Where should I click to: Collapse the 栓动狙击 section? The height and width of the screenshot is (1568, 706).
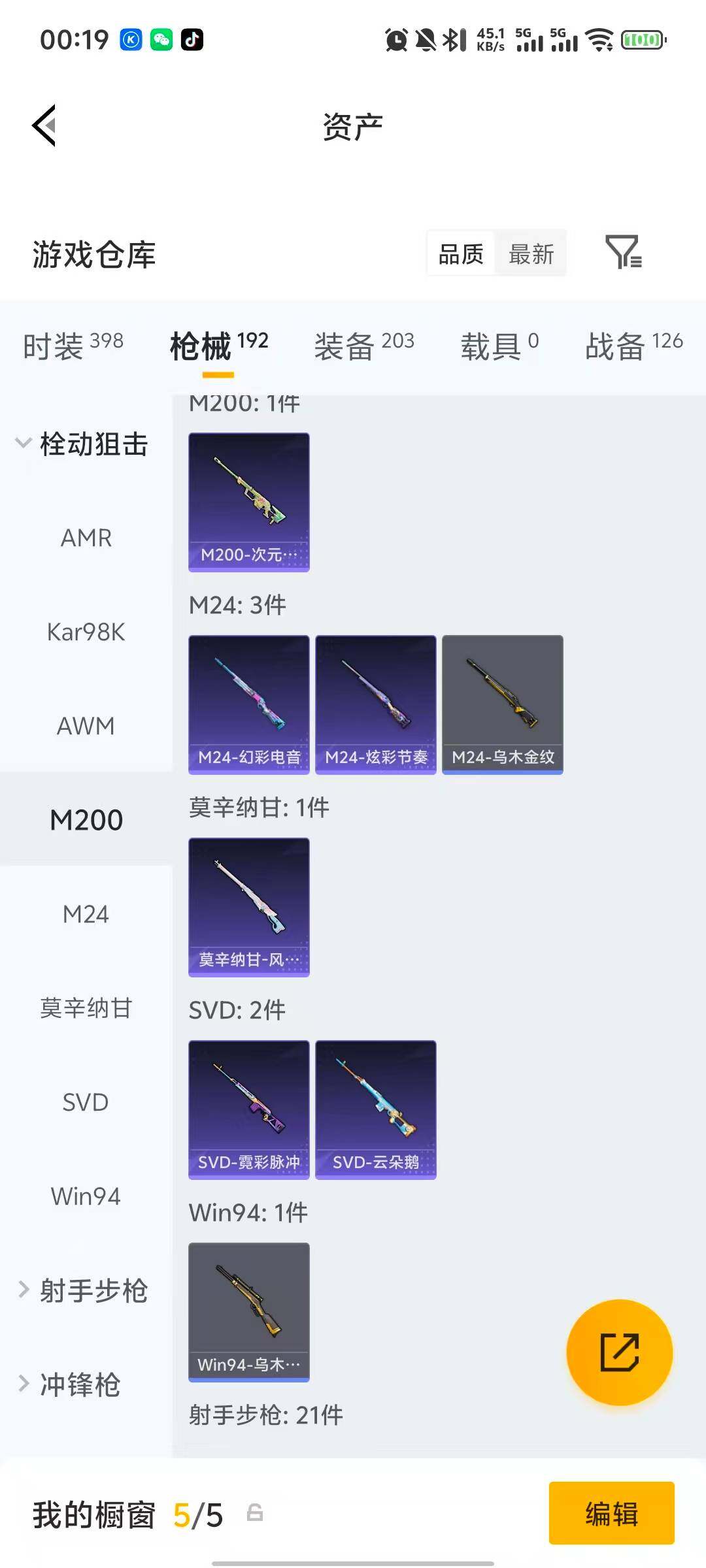[85, 443]
